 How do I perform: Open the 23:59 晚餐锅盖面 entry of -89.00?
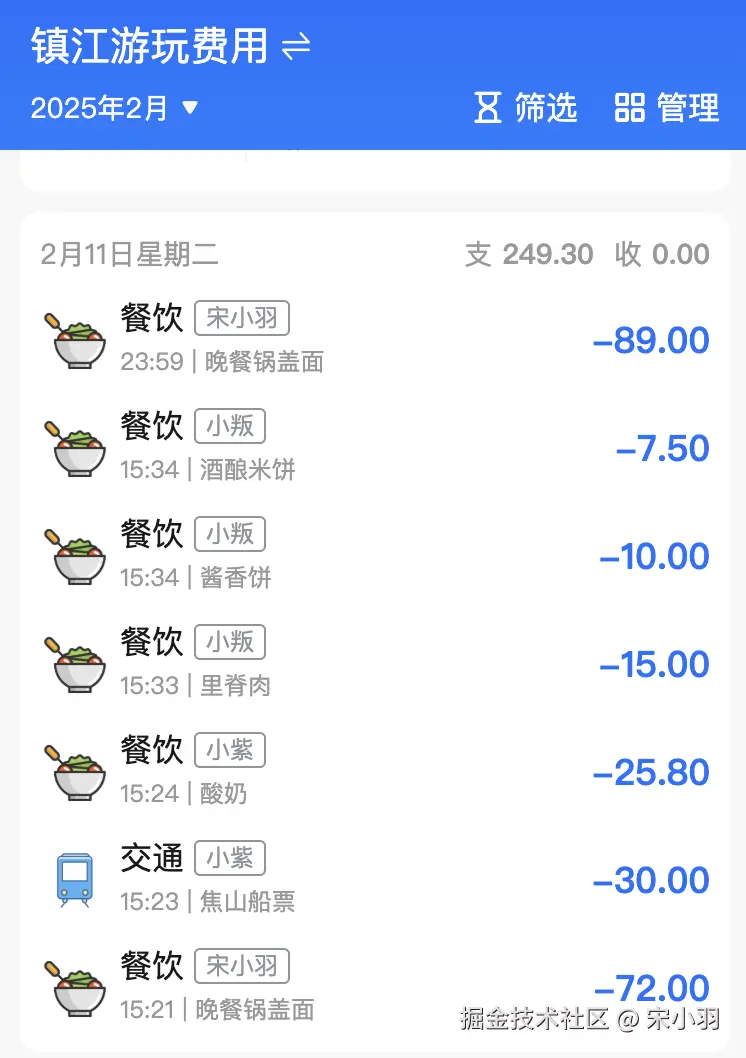pyautogui.click(x=375, y=340)
